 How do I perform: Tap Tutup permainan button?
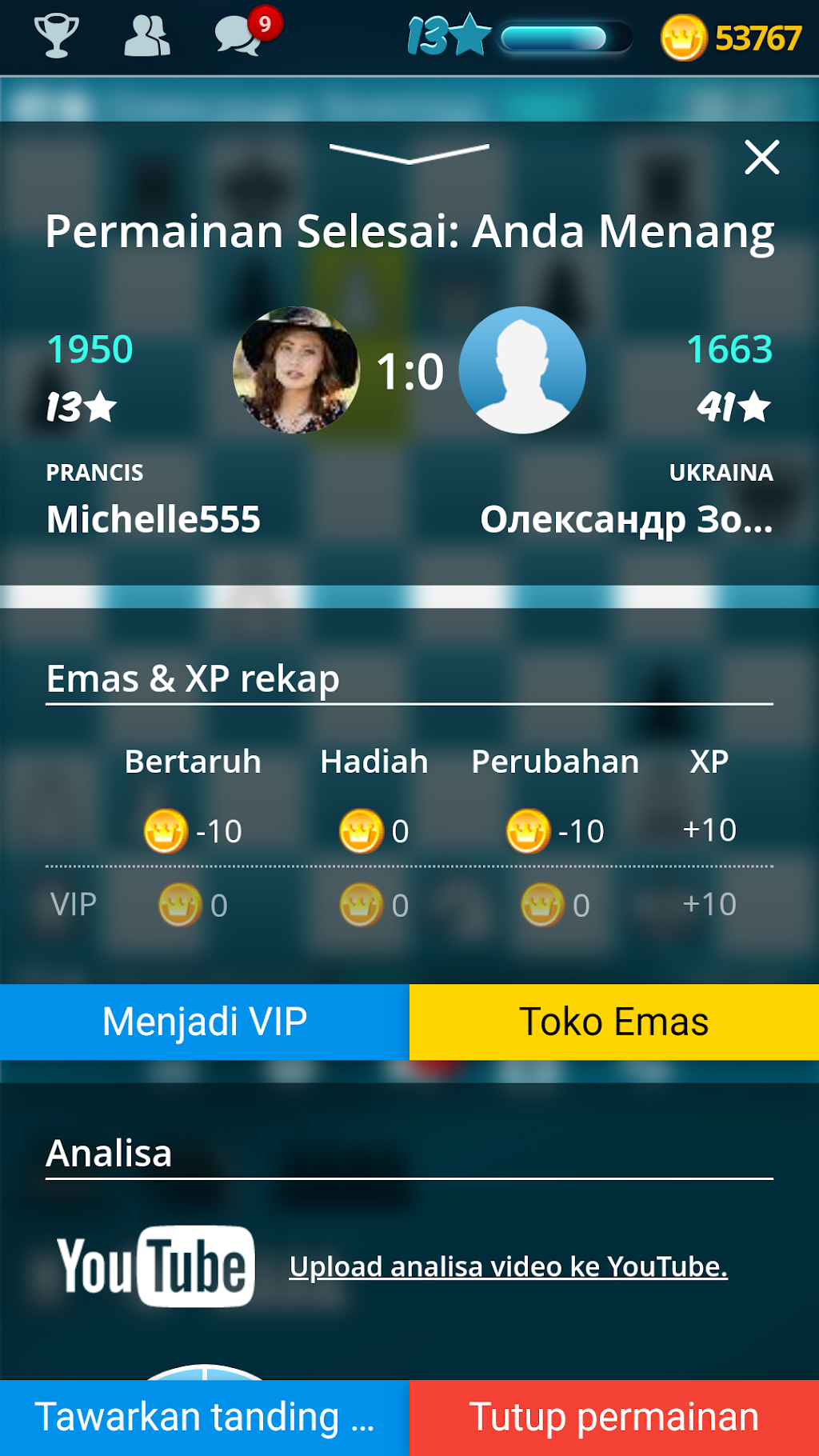point(614,1418)
